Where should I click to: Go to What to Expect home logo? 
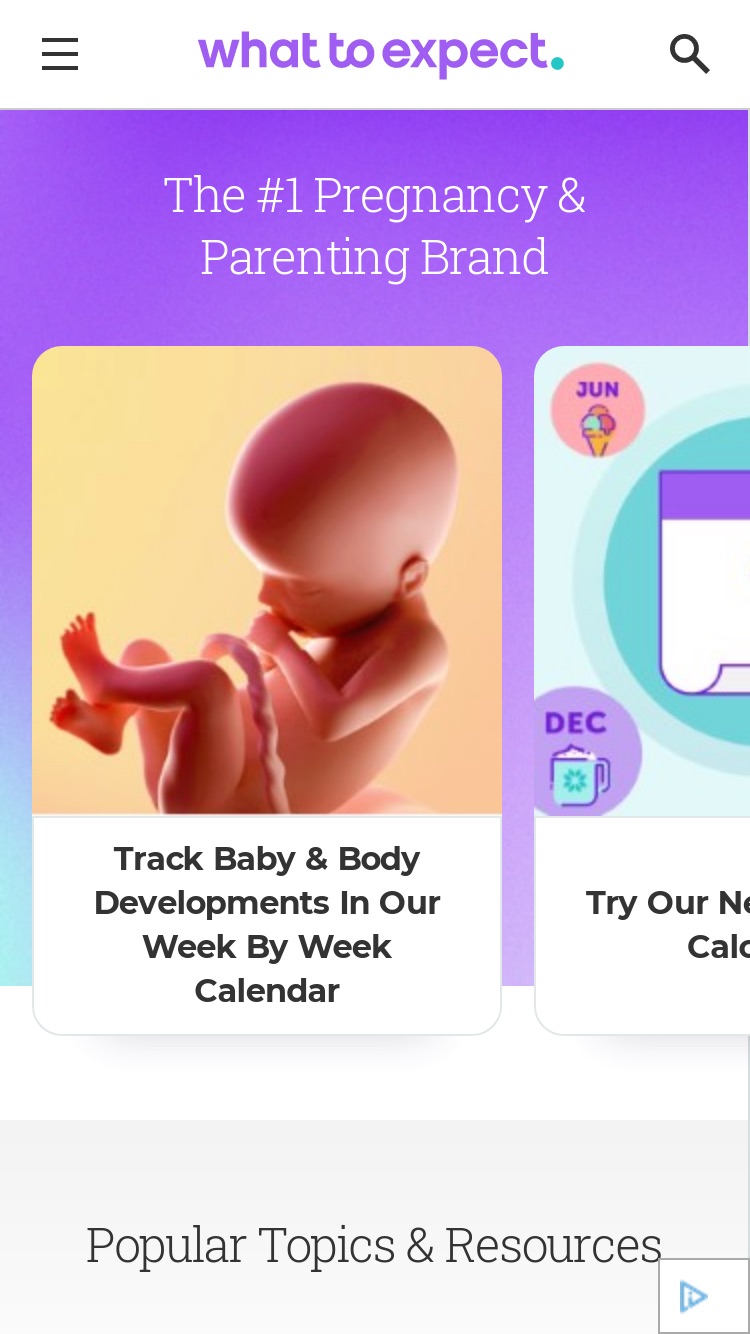(381, 53)
